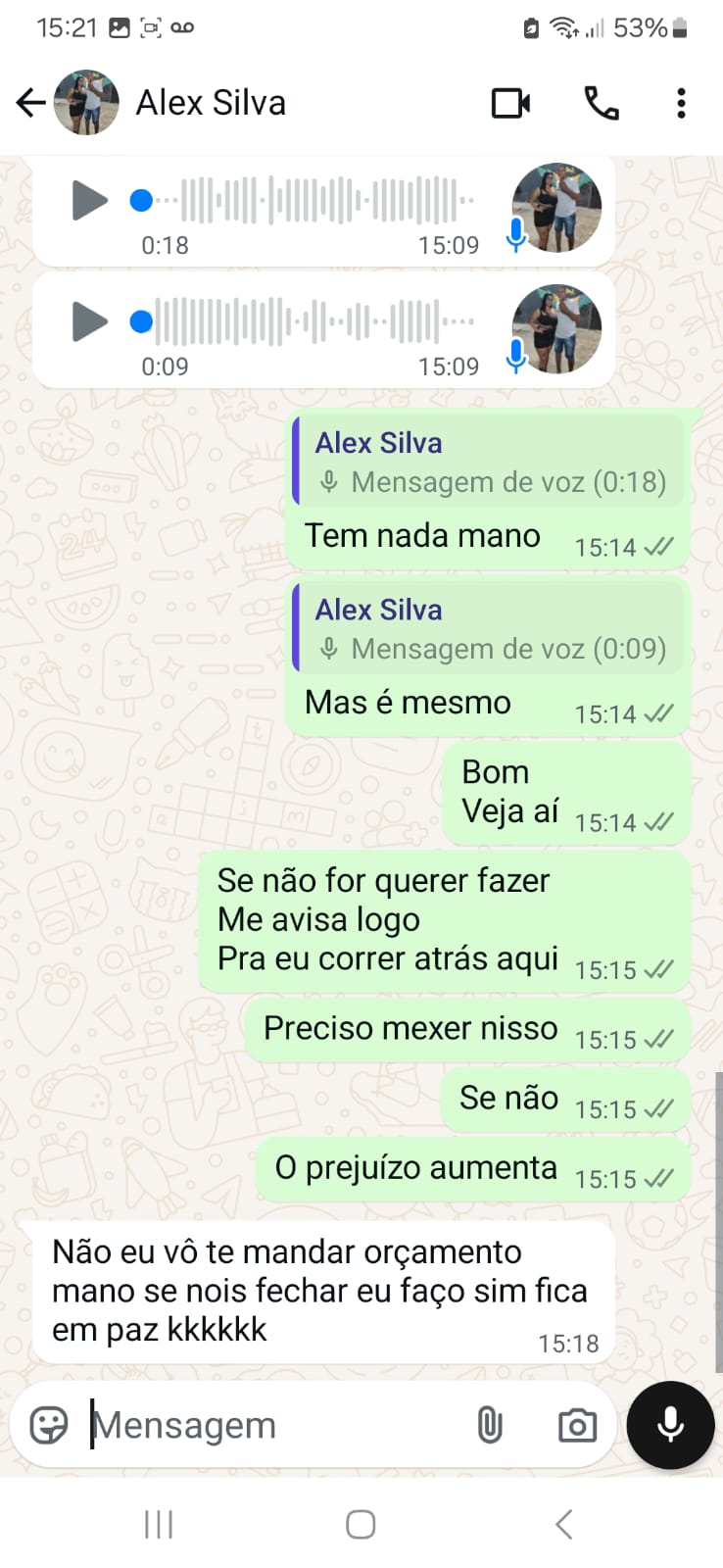
Task: Start a voice call with Alex Silva
Action: tap(602, 103)
